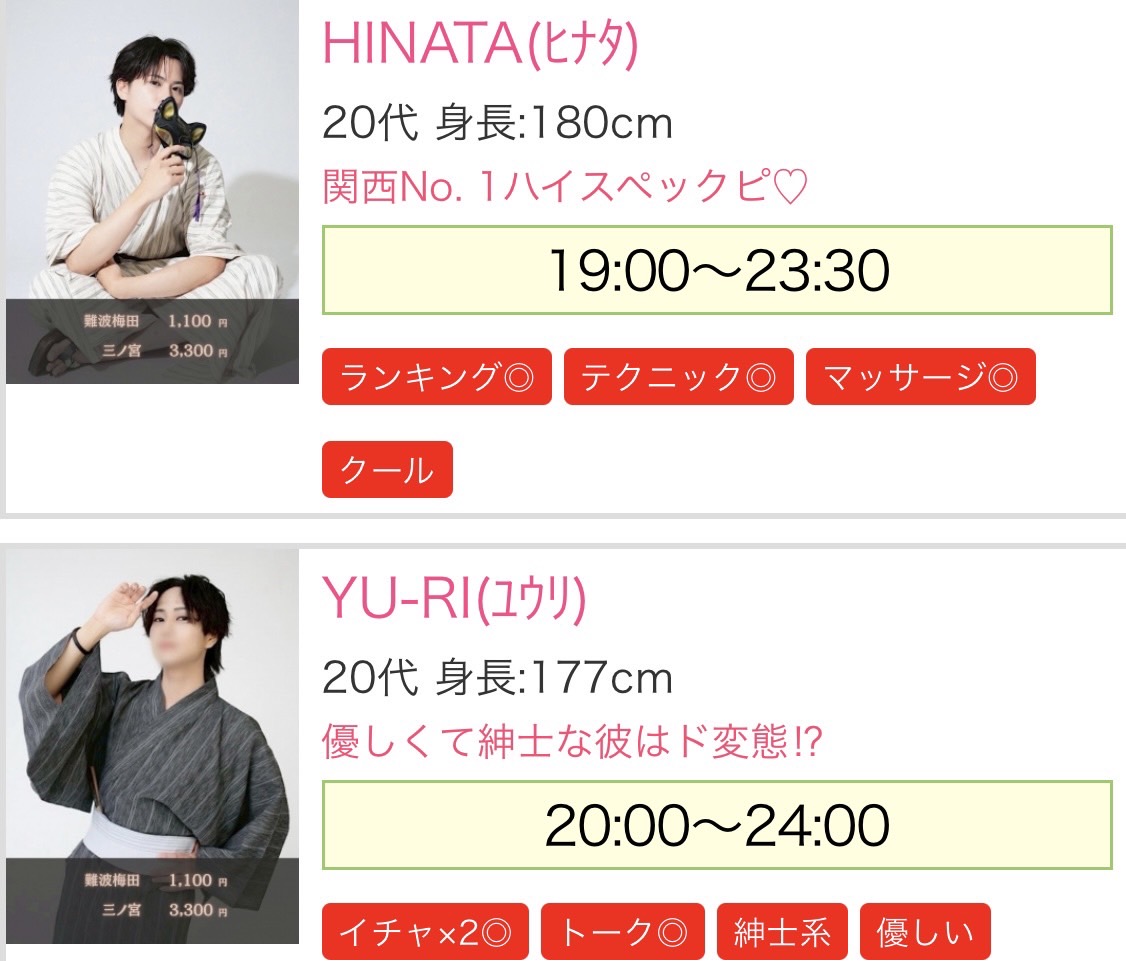This screenshot has height=961, width=1126.
Task: Select YU-RI's トーク◎ tag
Action: pyautogui.click(x=622, y=932)
